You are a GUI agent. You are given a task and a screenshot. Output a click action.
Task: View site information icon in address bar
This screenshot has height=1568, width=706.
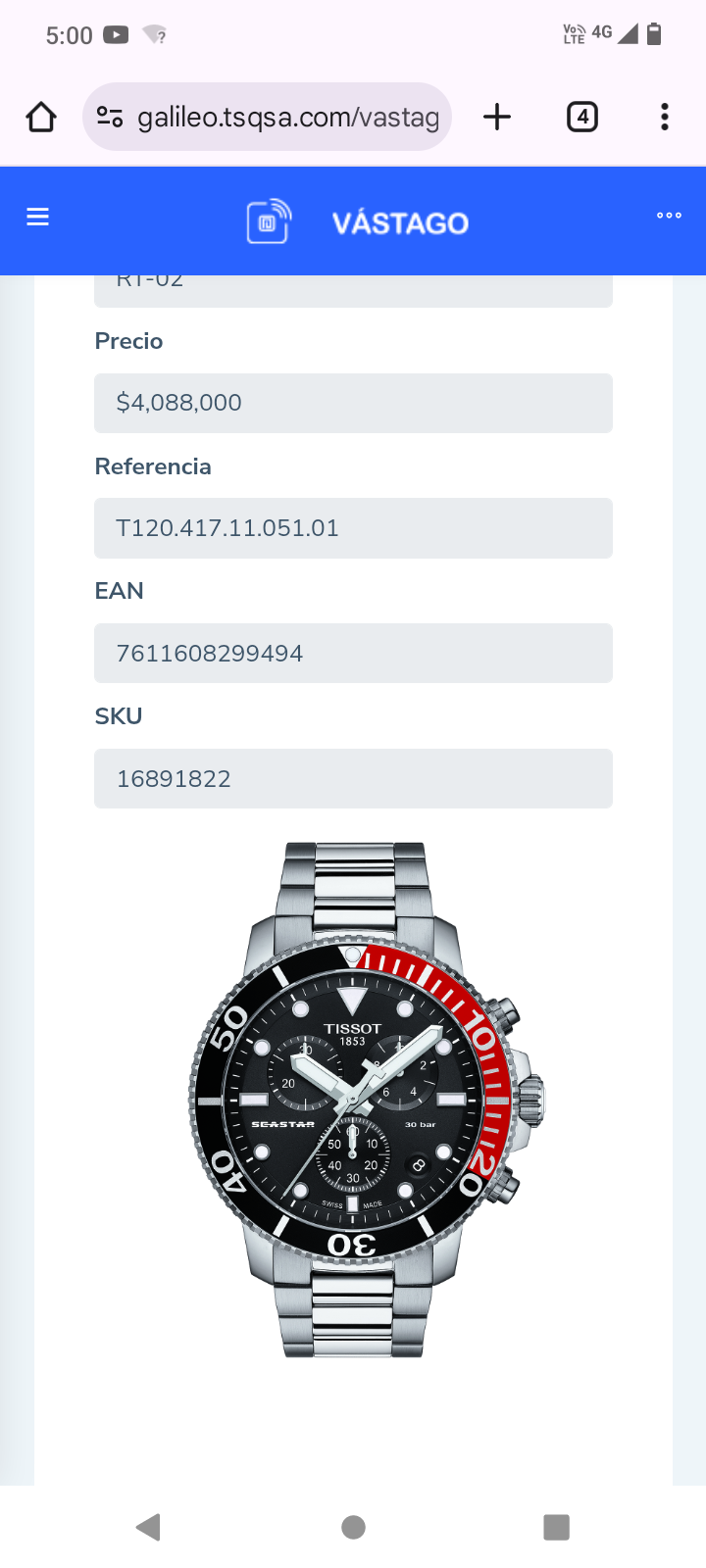[110, 118]
